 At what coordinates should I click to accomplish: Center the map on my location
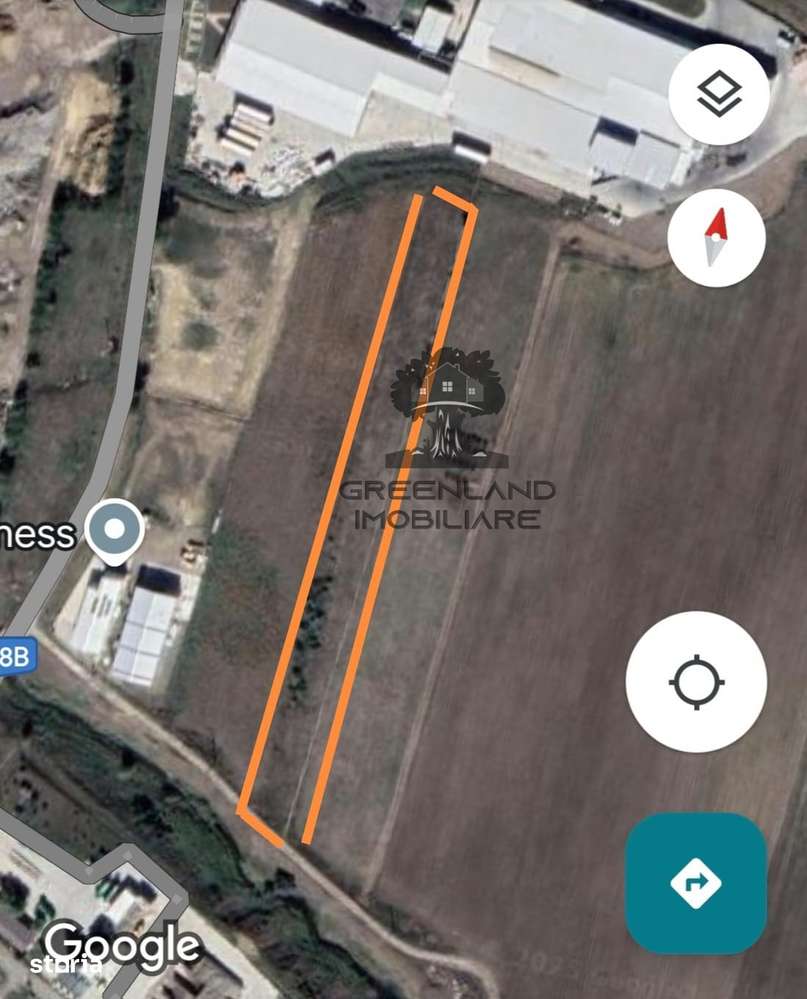point(696,682)
